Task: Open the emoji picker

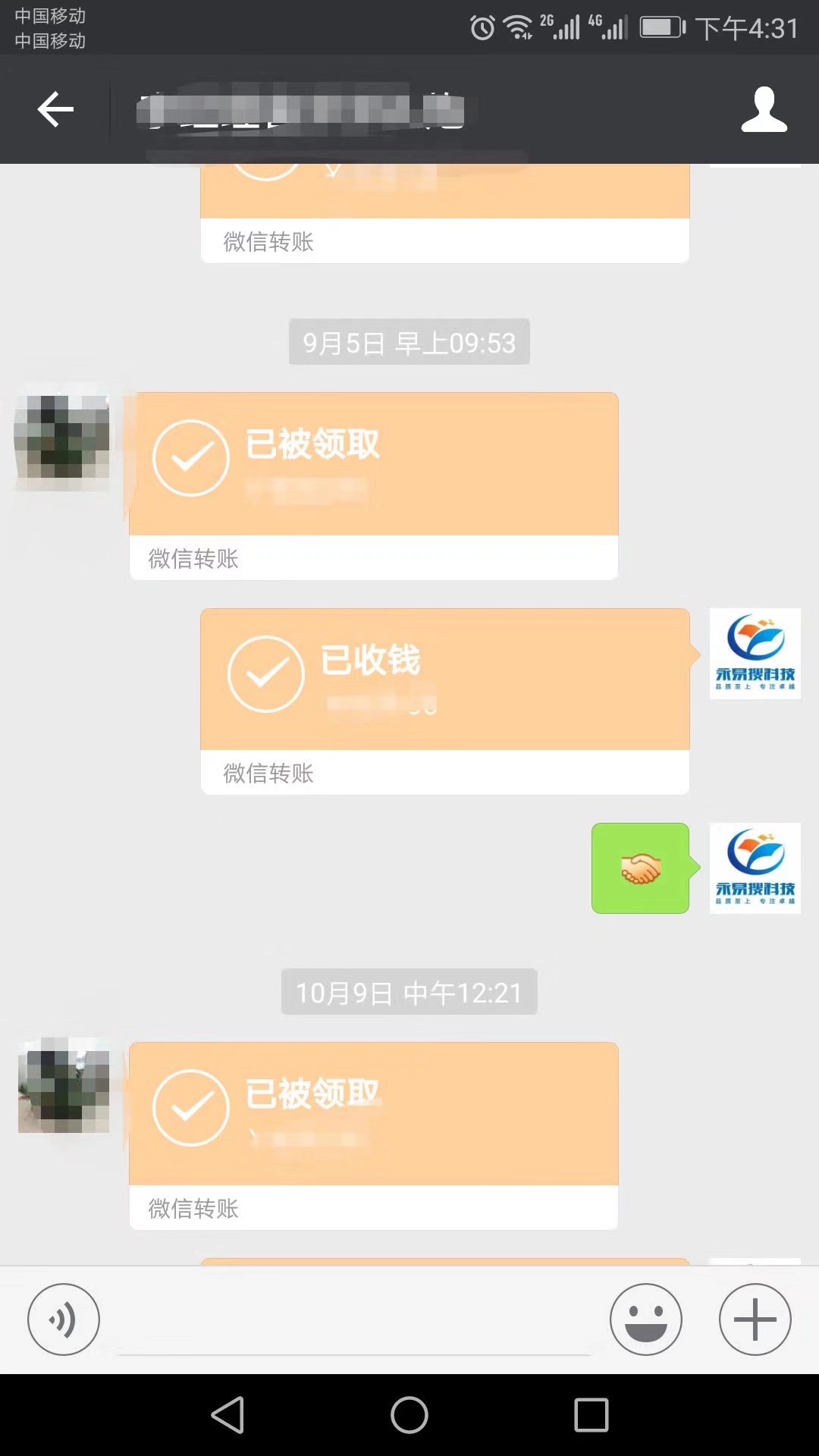Action: tap(646, 1319)
